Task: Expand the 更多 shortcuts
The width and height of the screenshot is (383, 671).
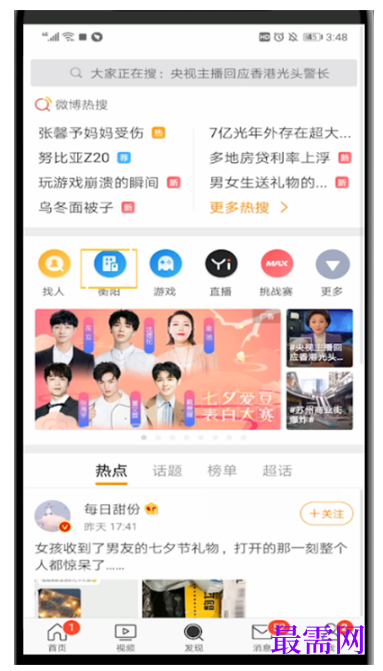Action: click(332, 273)
